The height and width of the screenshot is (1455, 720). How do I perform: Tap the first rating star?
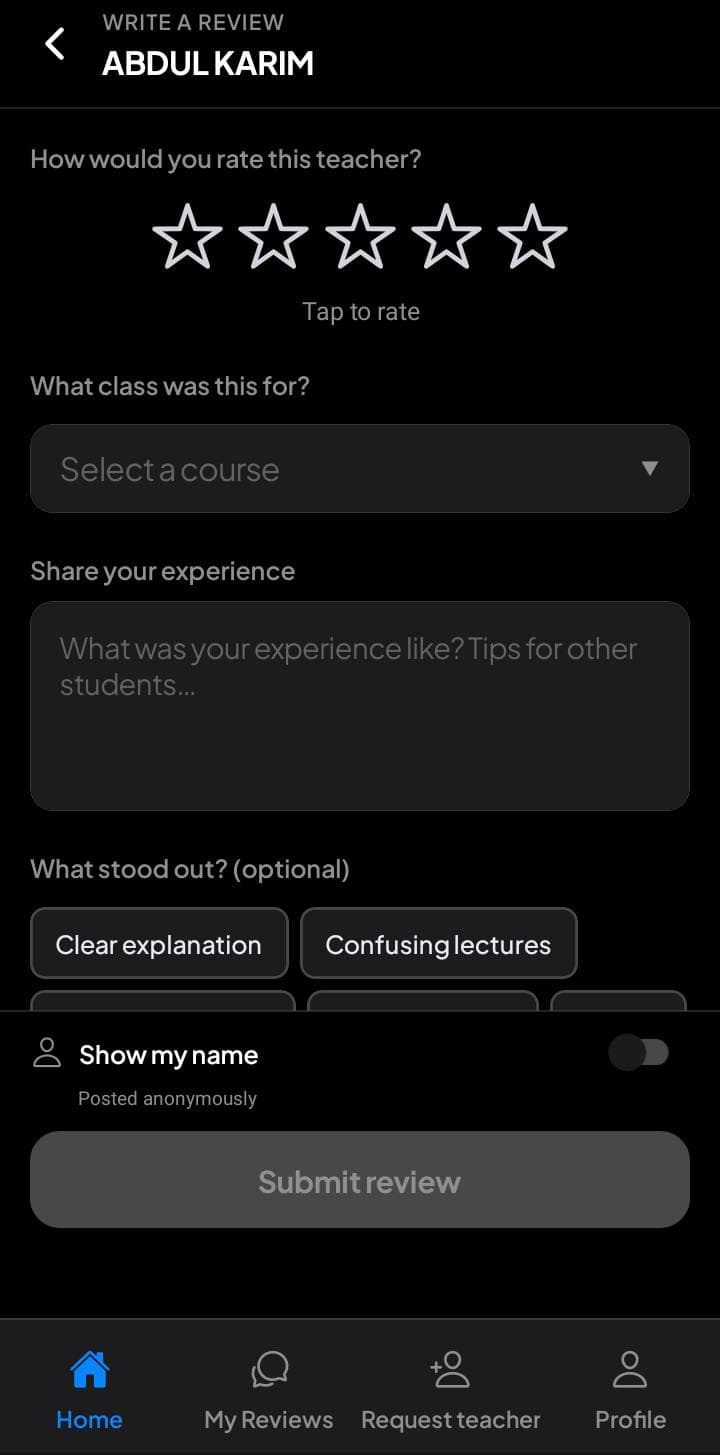pos(187,236)
